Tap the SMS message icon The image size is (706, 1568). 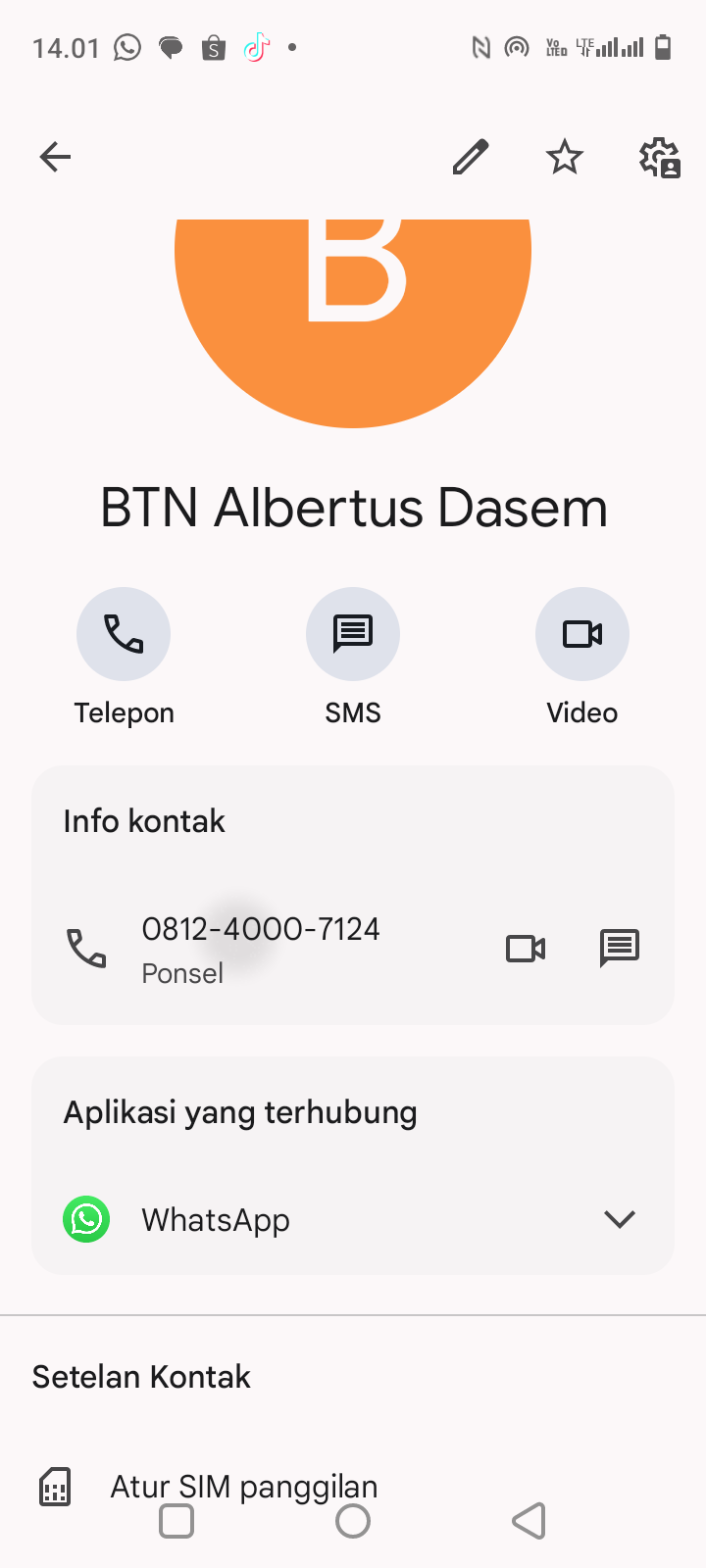(x=353, y=634)
